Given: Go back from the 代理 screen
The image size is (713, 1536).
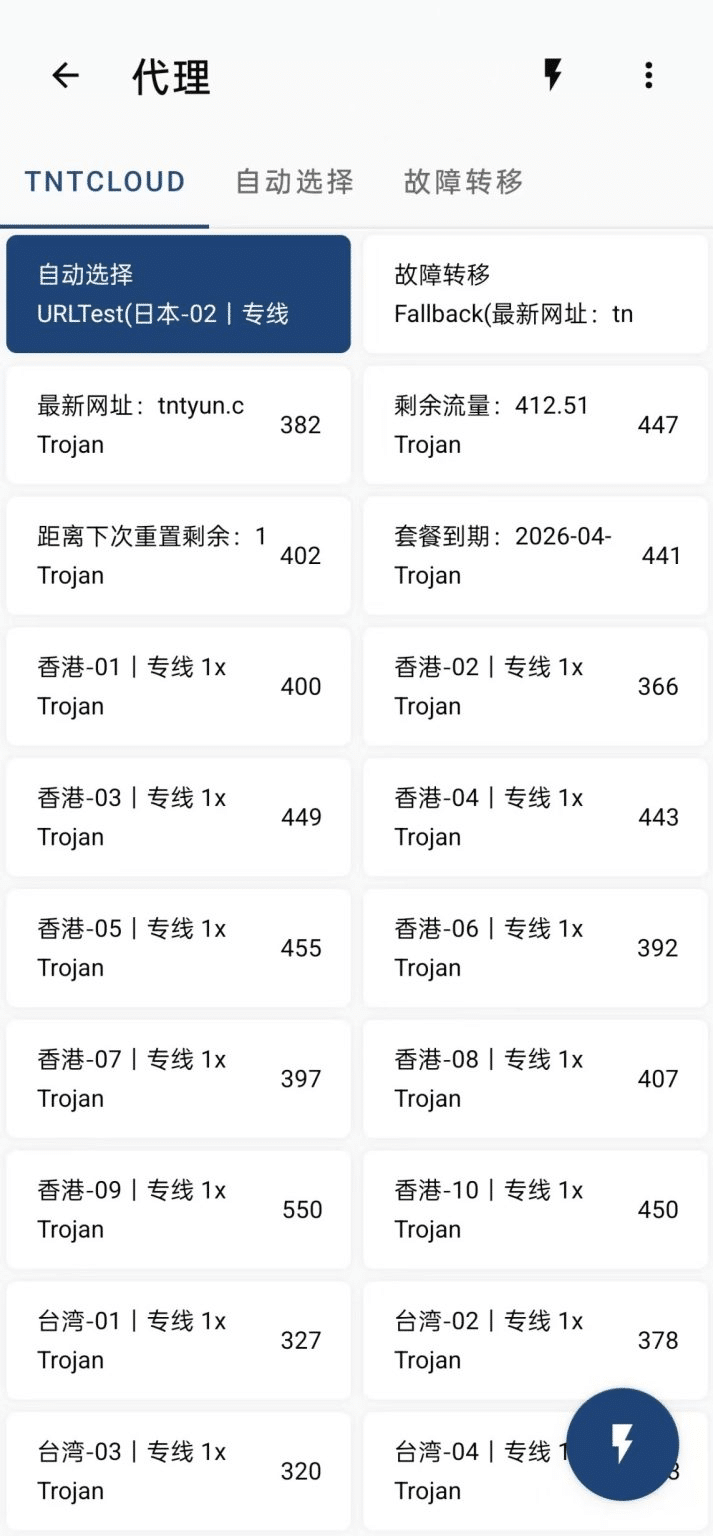Looking at the screenshot, I should click(65, 75).
